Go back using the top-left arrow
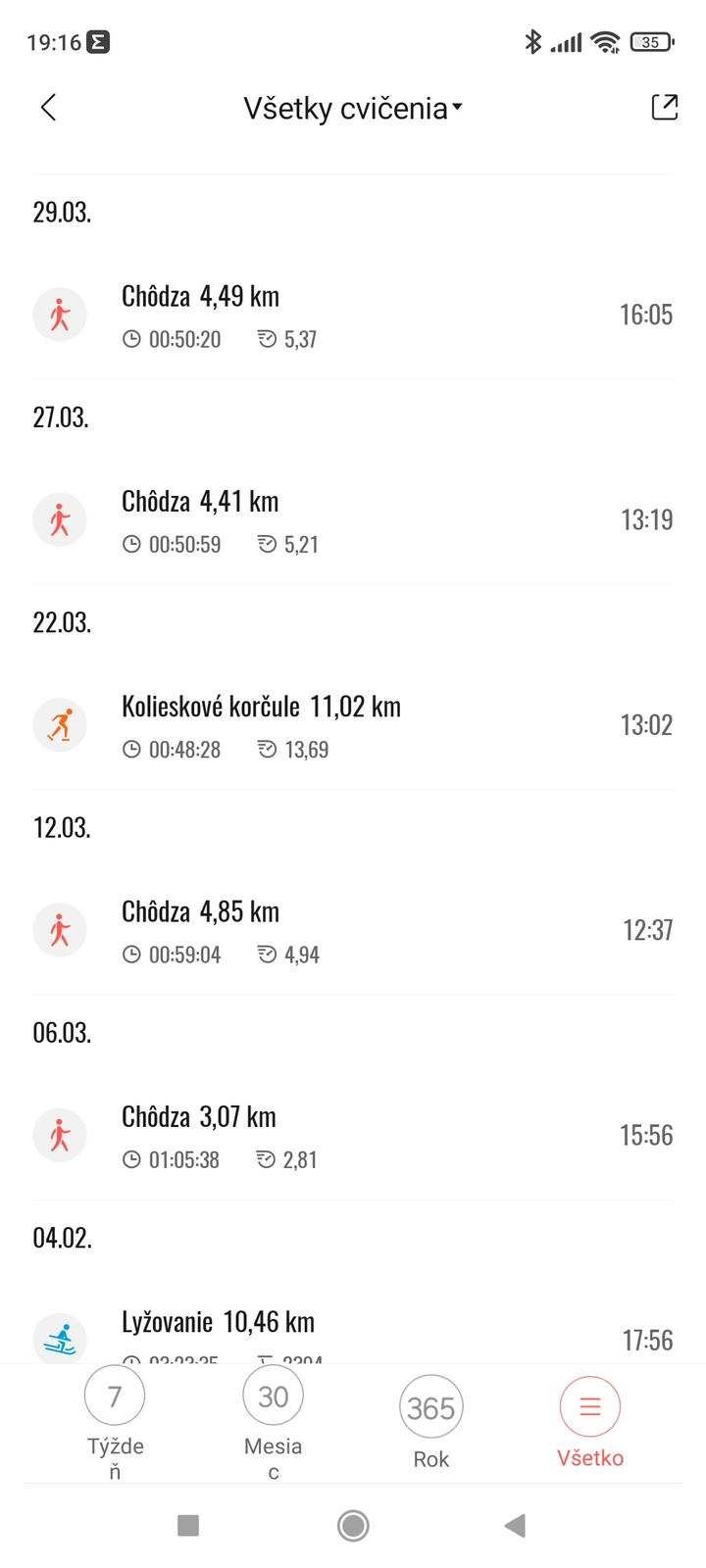Image resolution: width=706 pixels, height=1568 pixels. pos(49,108)
